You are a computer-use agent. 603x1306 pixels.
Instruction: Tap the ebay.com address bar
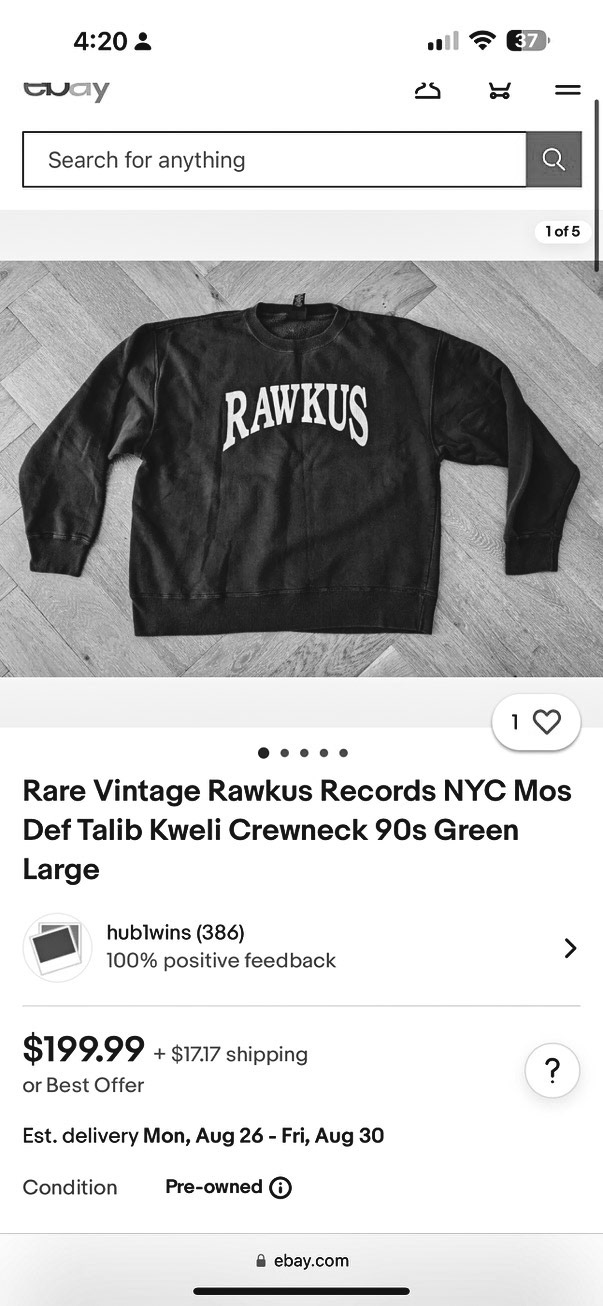tap(302, 1261)
